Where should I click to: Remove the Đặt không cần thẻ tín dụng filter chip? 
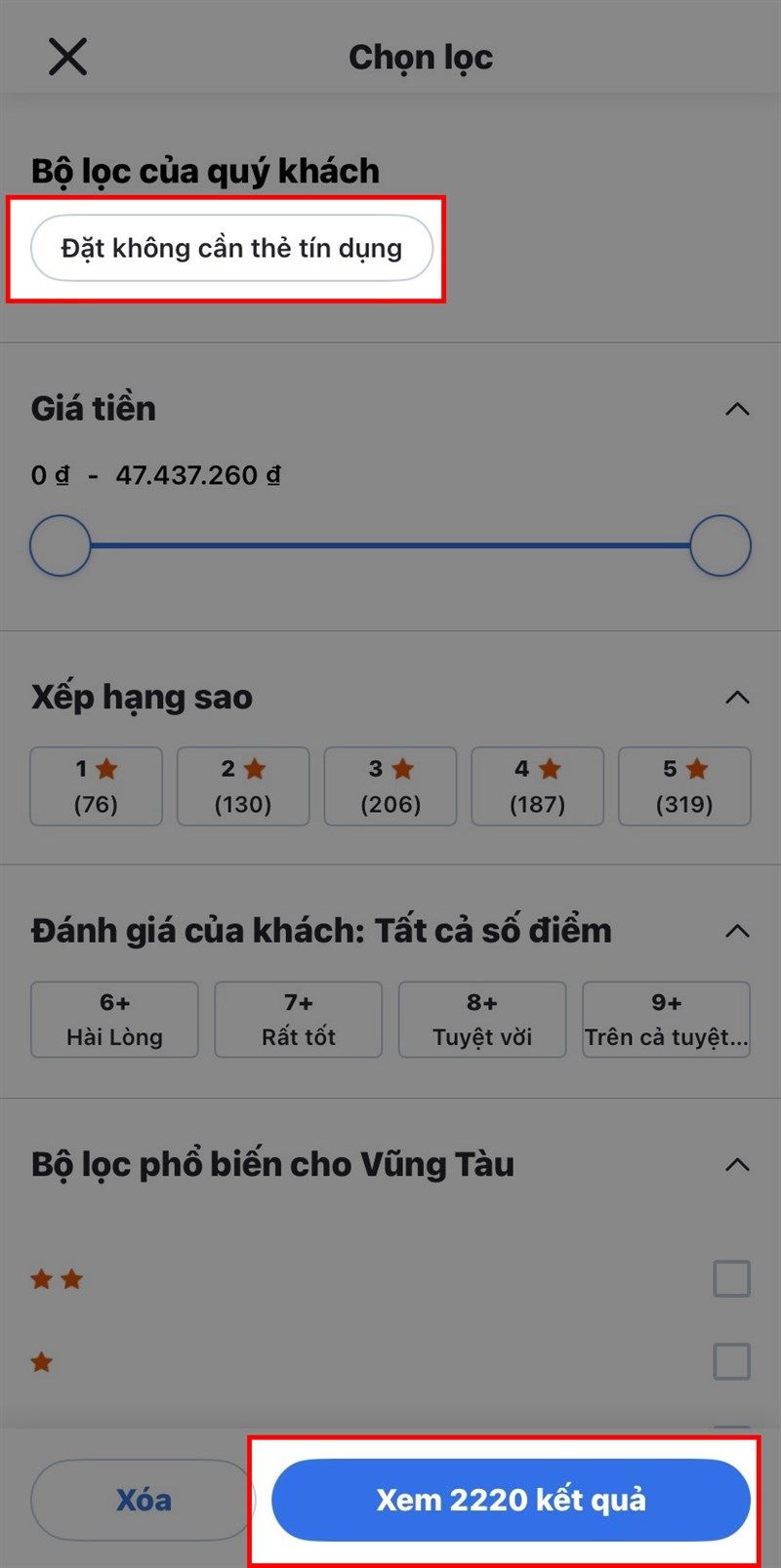pyautogui.click(x=231, y=249)
